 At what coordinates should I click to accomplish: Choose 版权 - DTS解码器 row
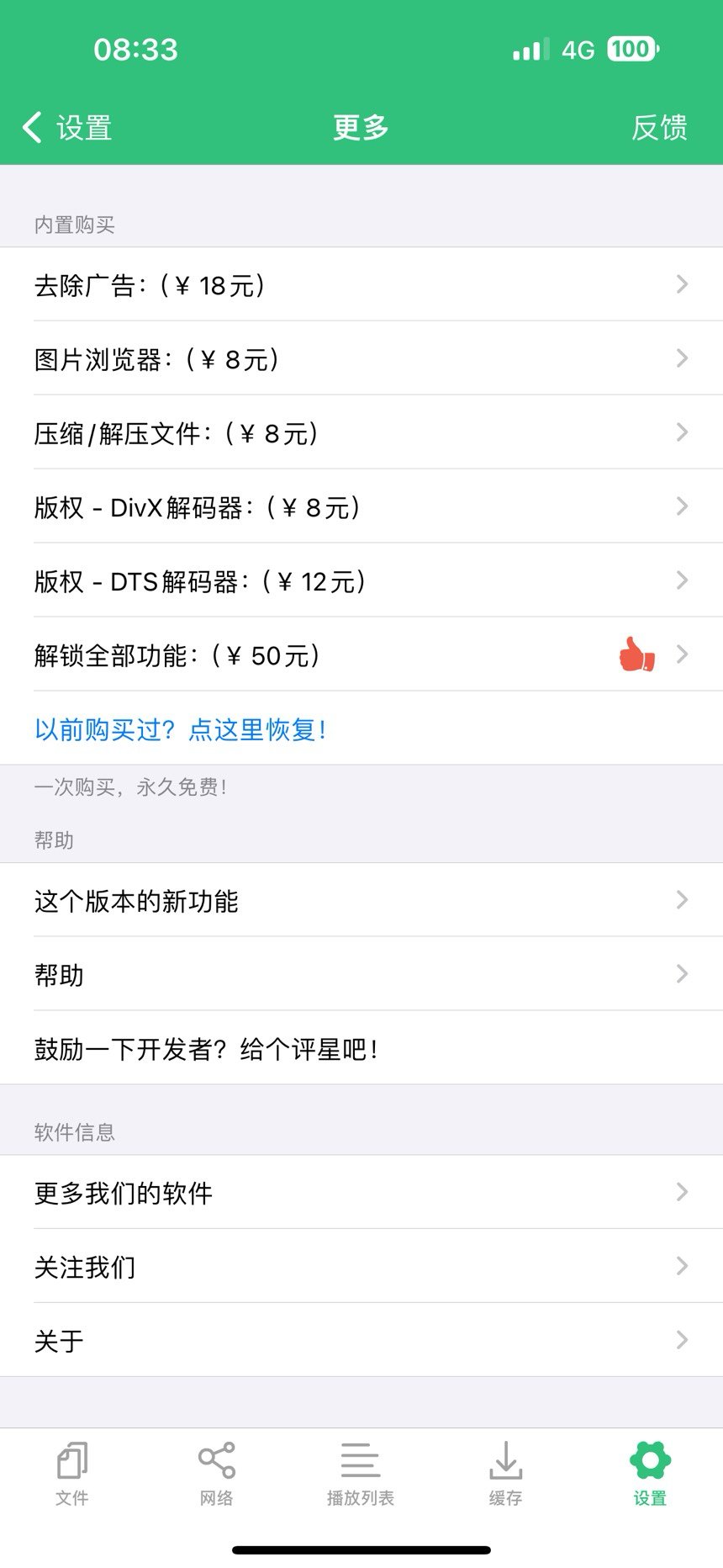click(361, 580)
